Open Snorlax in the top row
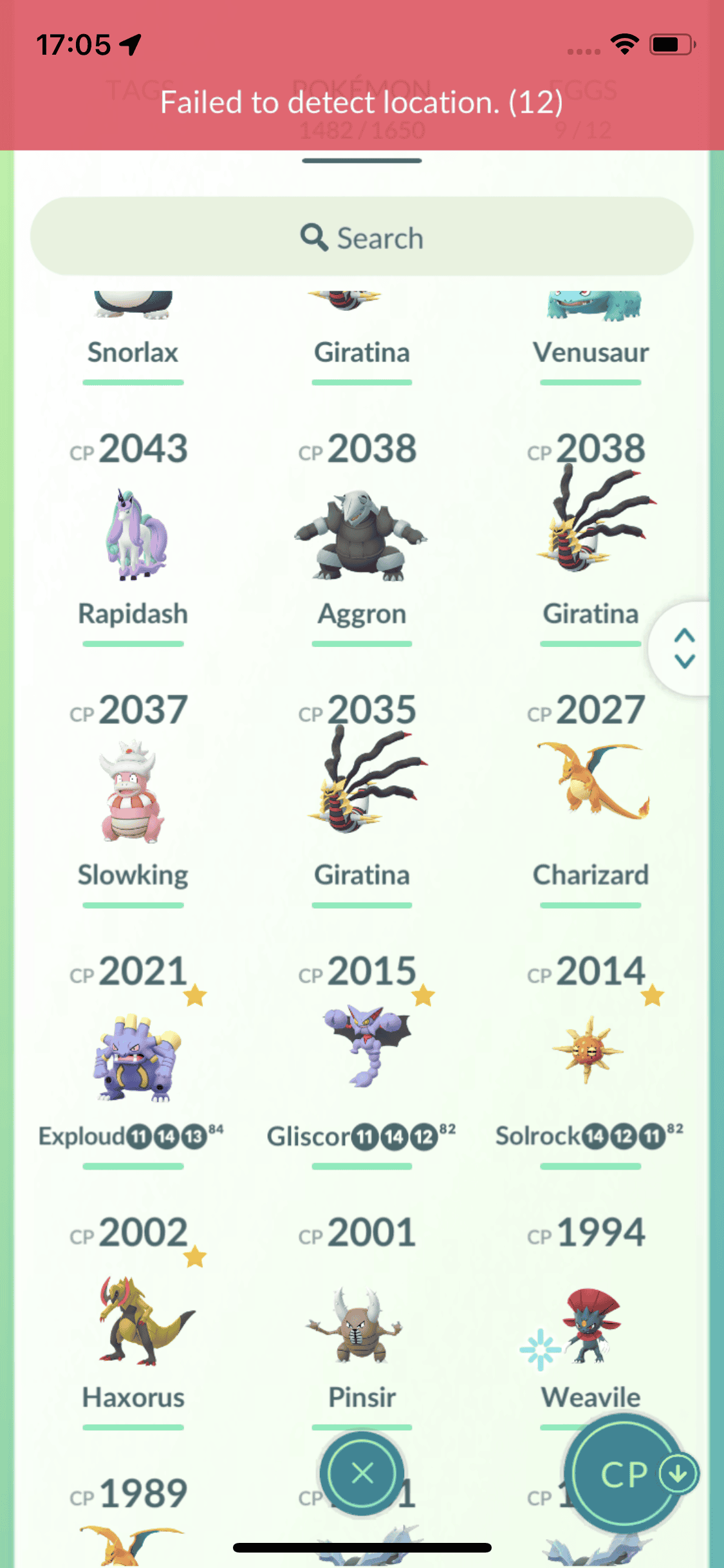This screenshot has height=1568, width=724. tap(133, 328)
